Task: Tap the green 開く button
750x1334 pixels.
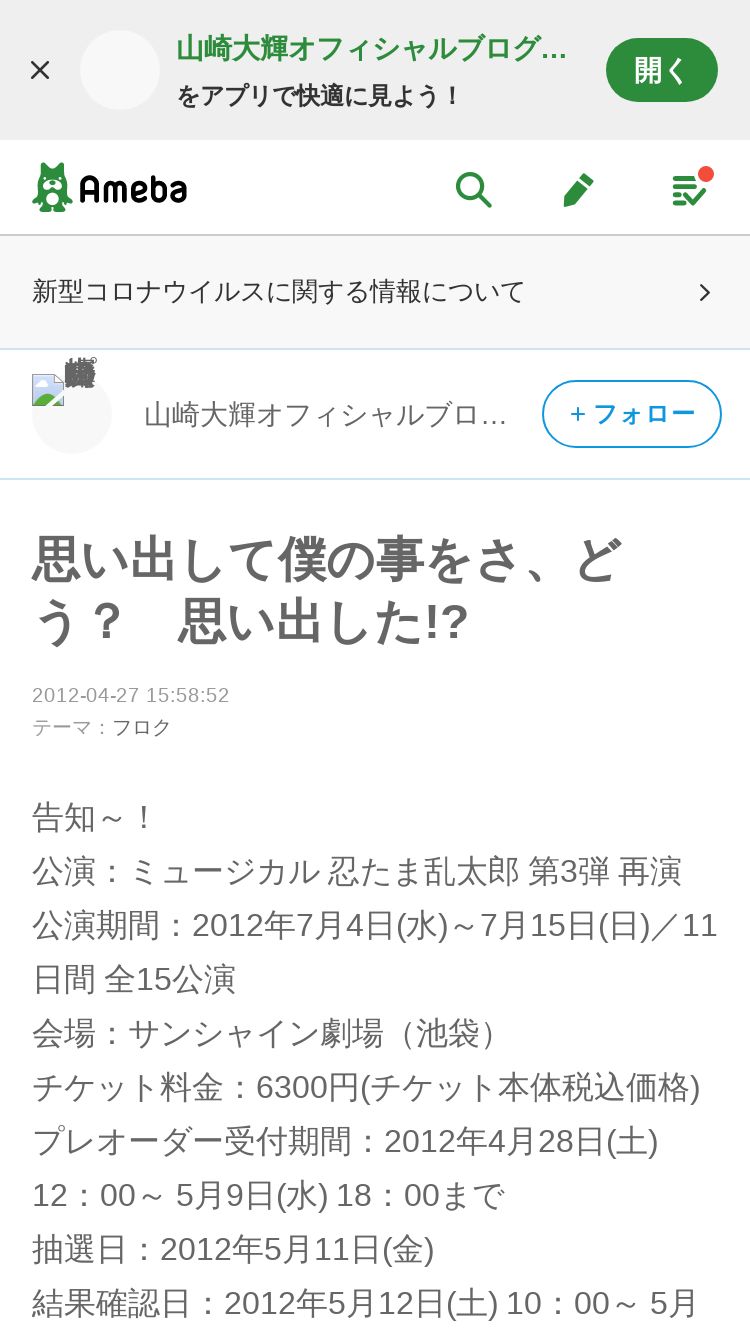Action: click(662, 70)
